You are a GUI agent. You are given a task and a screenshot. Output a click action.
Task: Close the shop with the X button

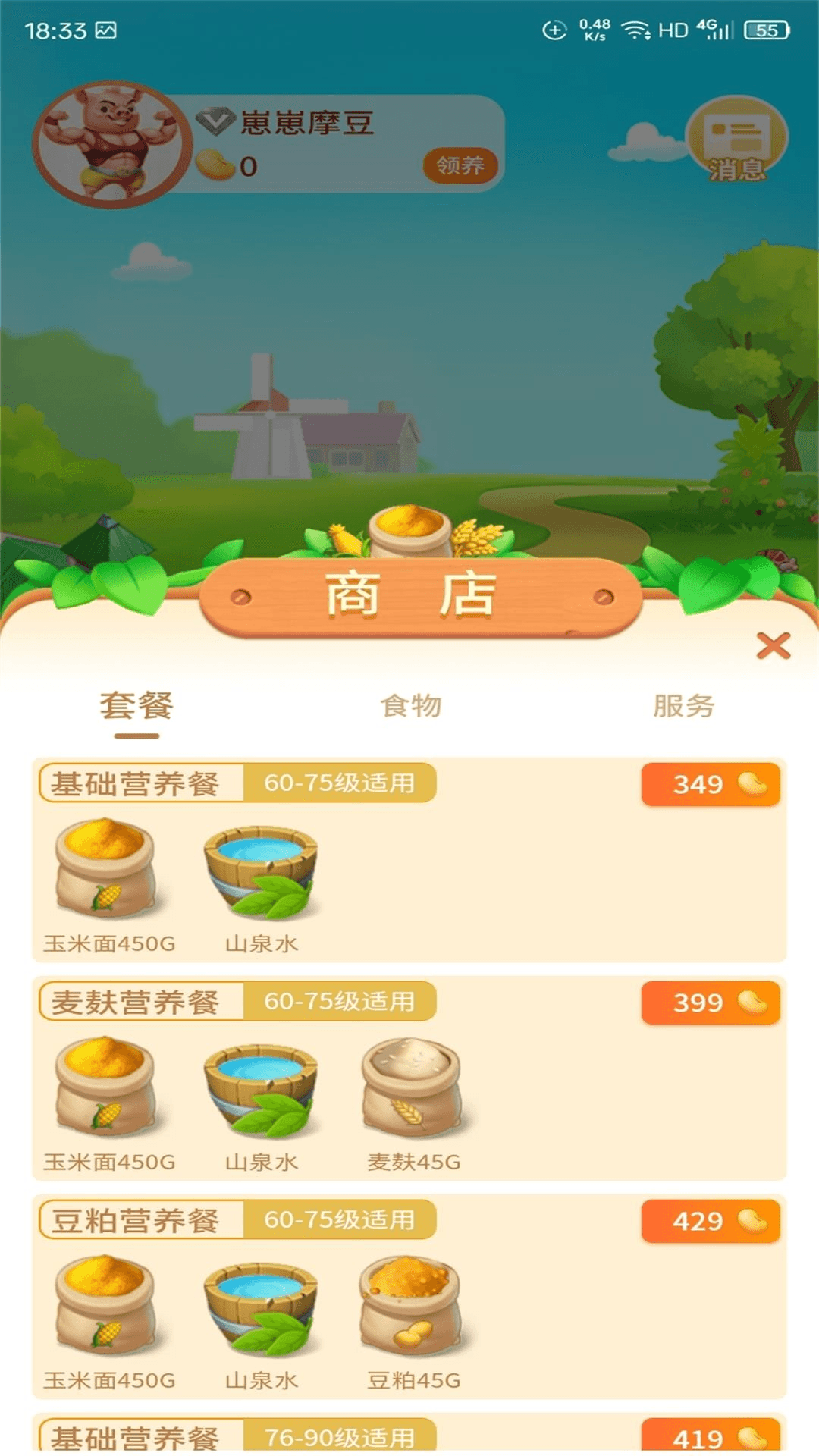tap(772, 644)
